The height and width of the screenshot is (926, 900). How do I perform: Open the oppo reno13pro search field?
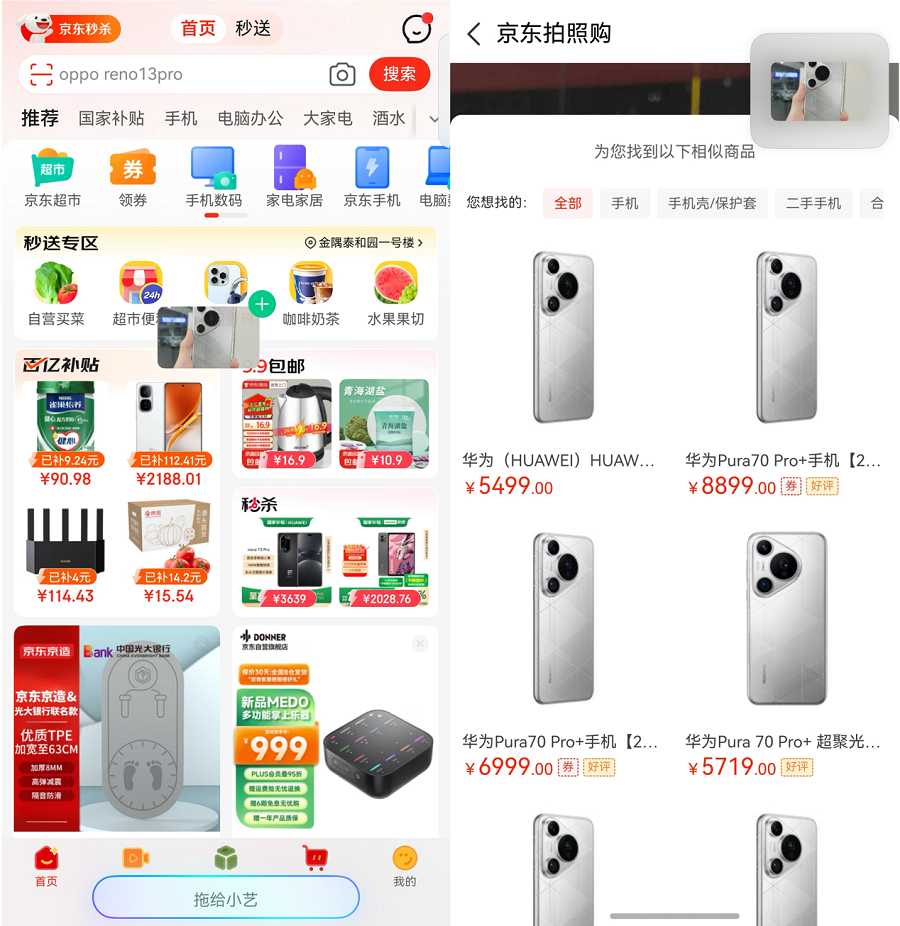(x=180, y=75)
